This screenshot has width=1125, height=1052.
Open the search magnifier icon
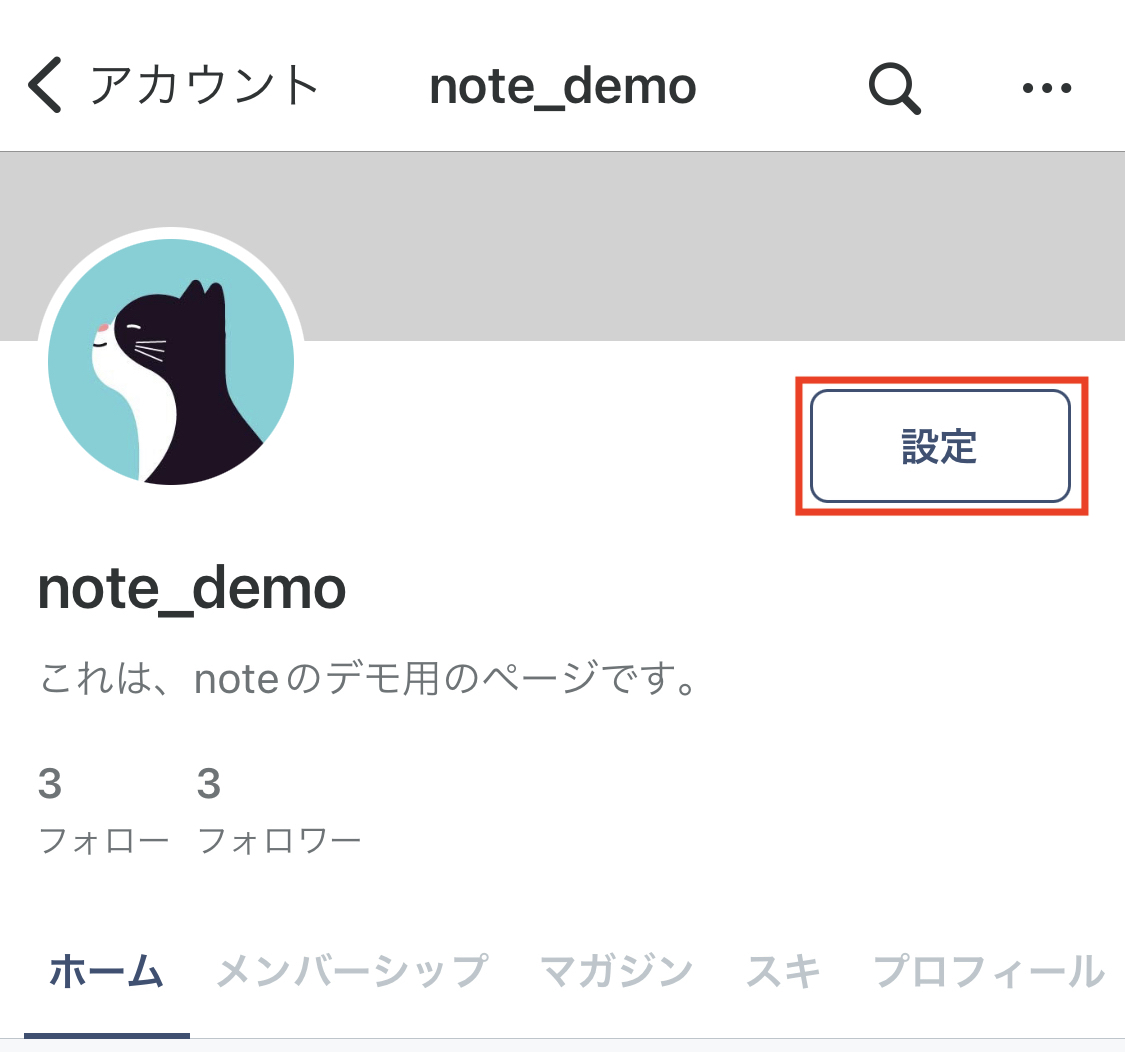tap(893, 88)
